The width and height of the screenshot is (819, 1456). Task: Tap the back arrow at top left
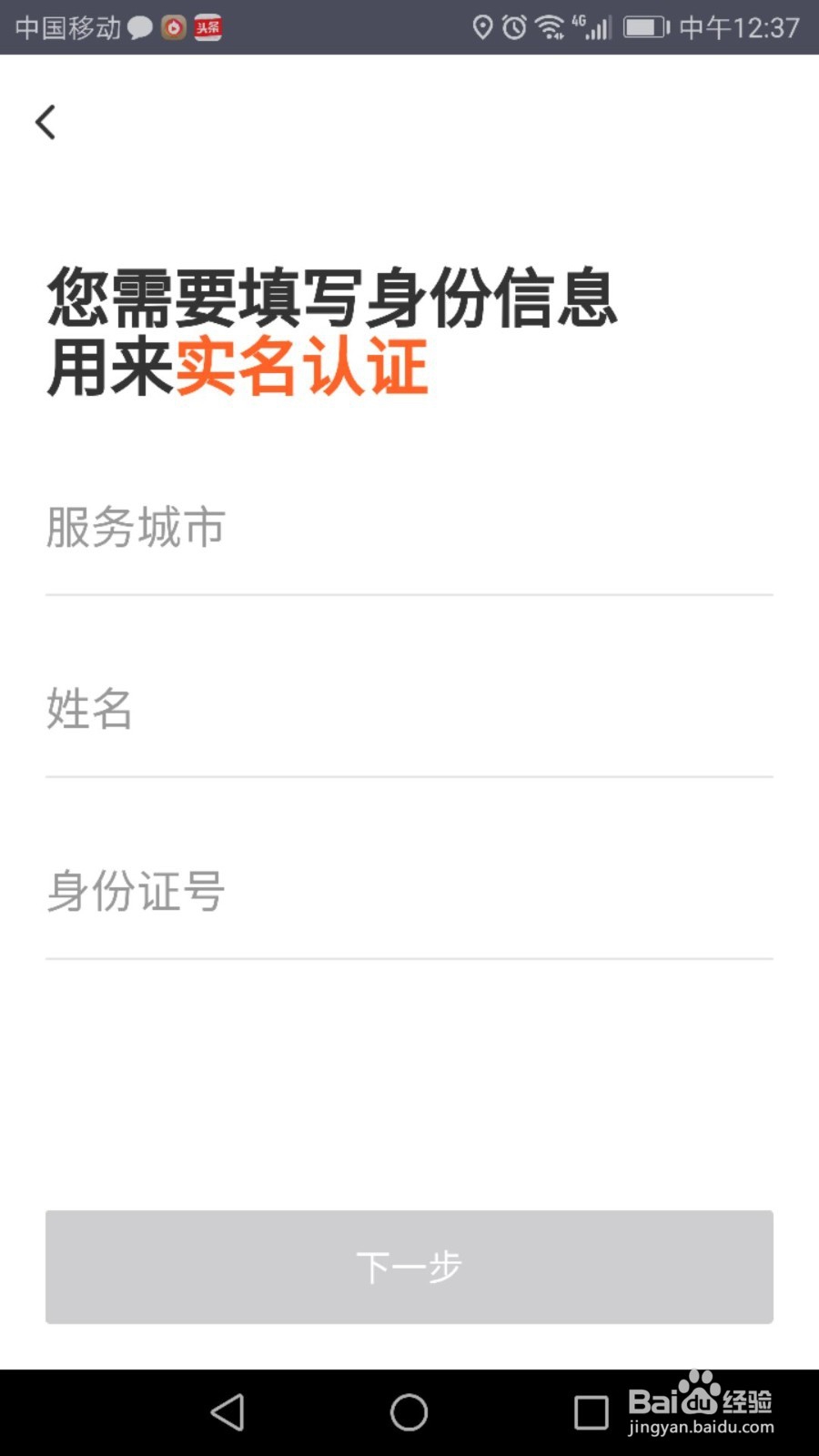[x=45, y=121]
